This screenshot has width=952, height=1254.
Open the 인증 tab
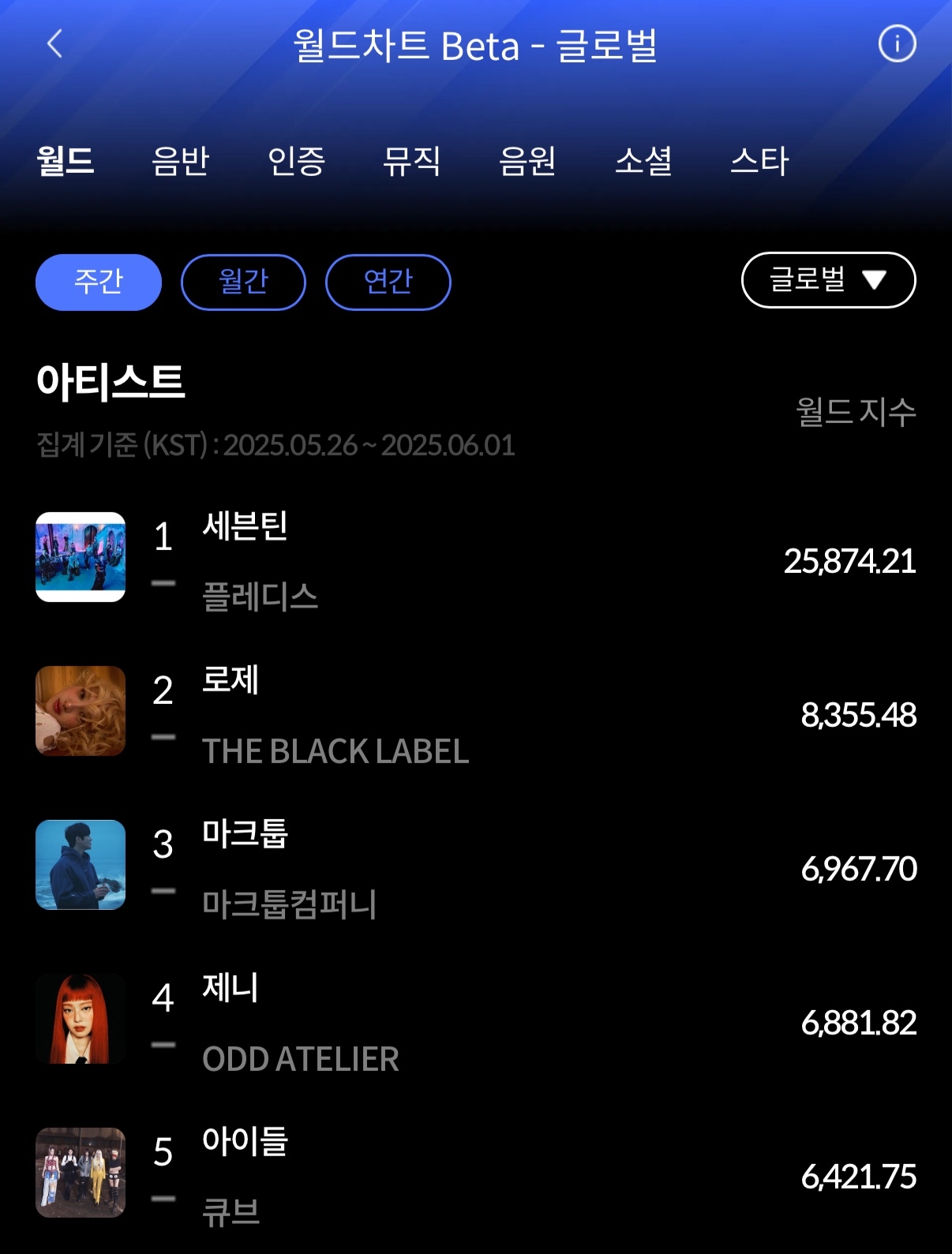click(297, 162)
